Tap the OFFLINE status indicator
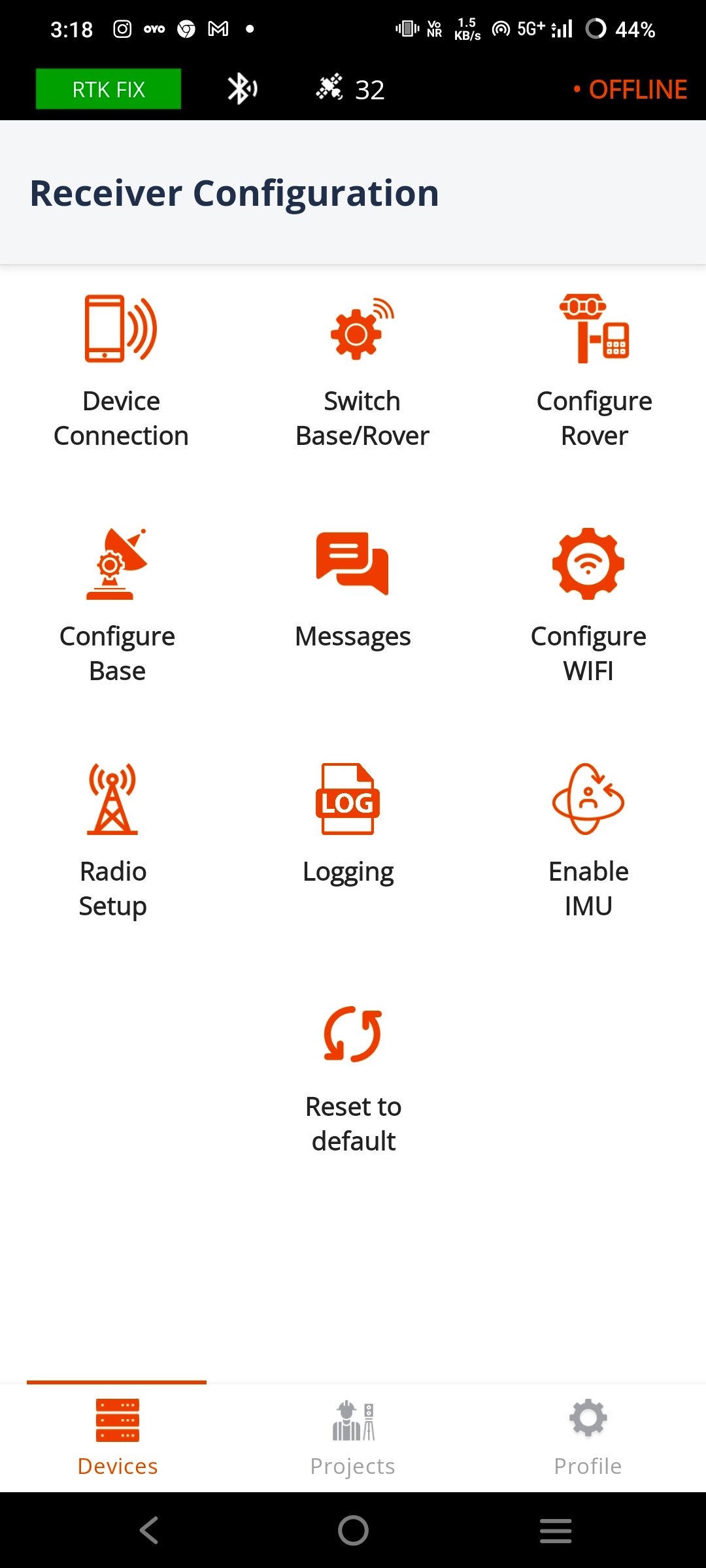Image resolution: width=706 pixels, height=1568 pixels. [x=630, y=88]
